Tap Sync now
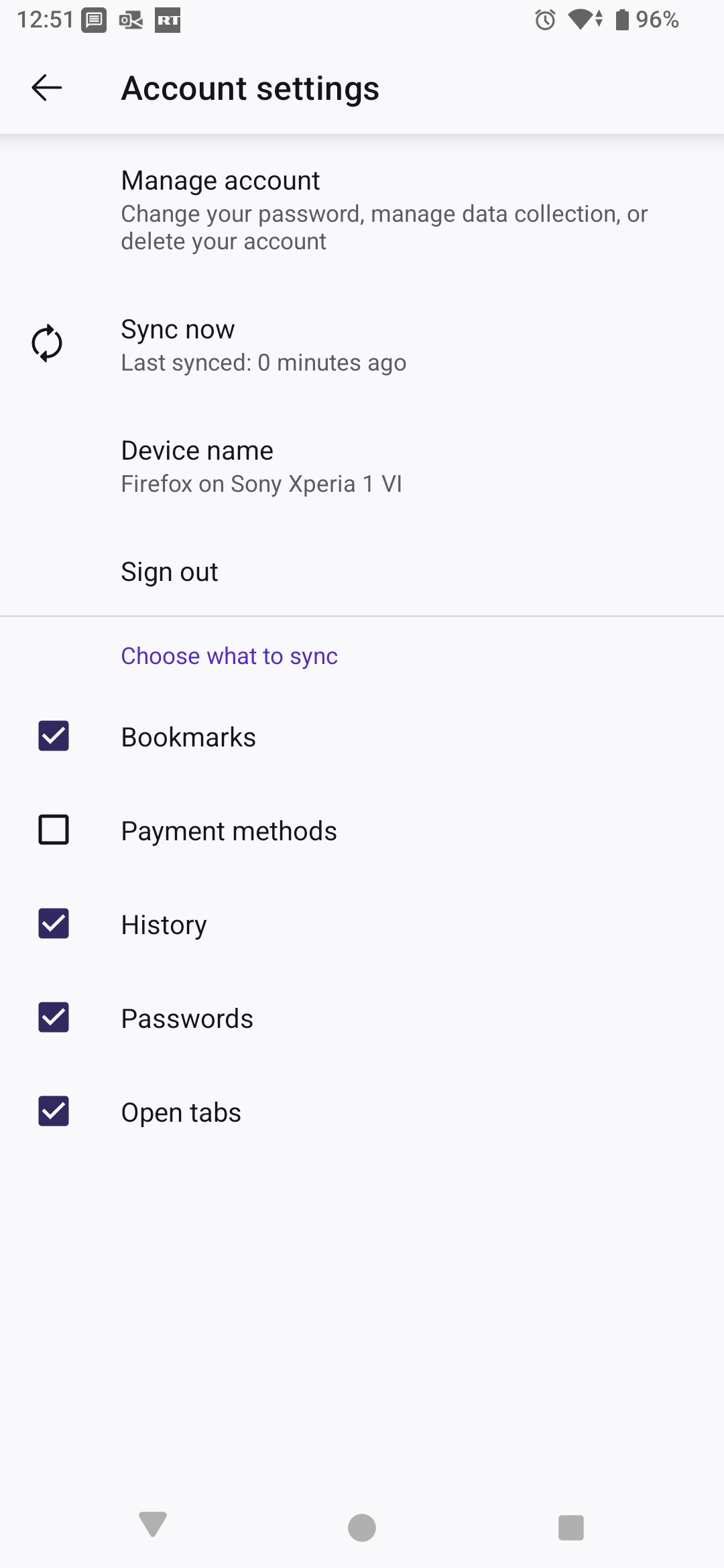724x1568 pixels. [x=362, y=344]
